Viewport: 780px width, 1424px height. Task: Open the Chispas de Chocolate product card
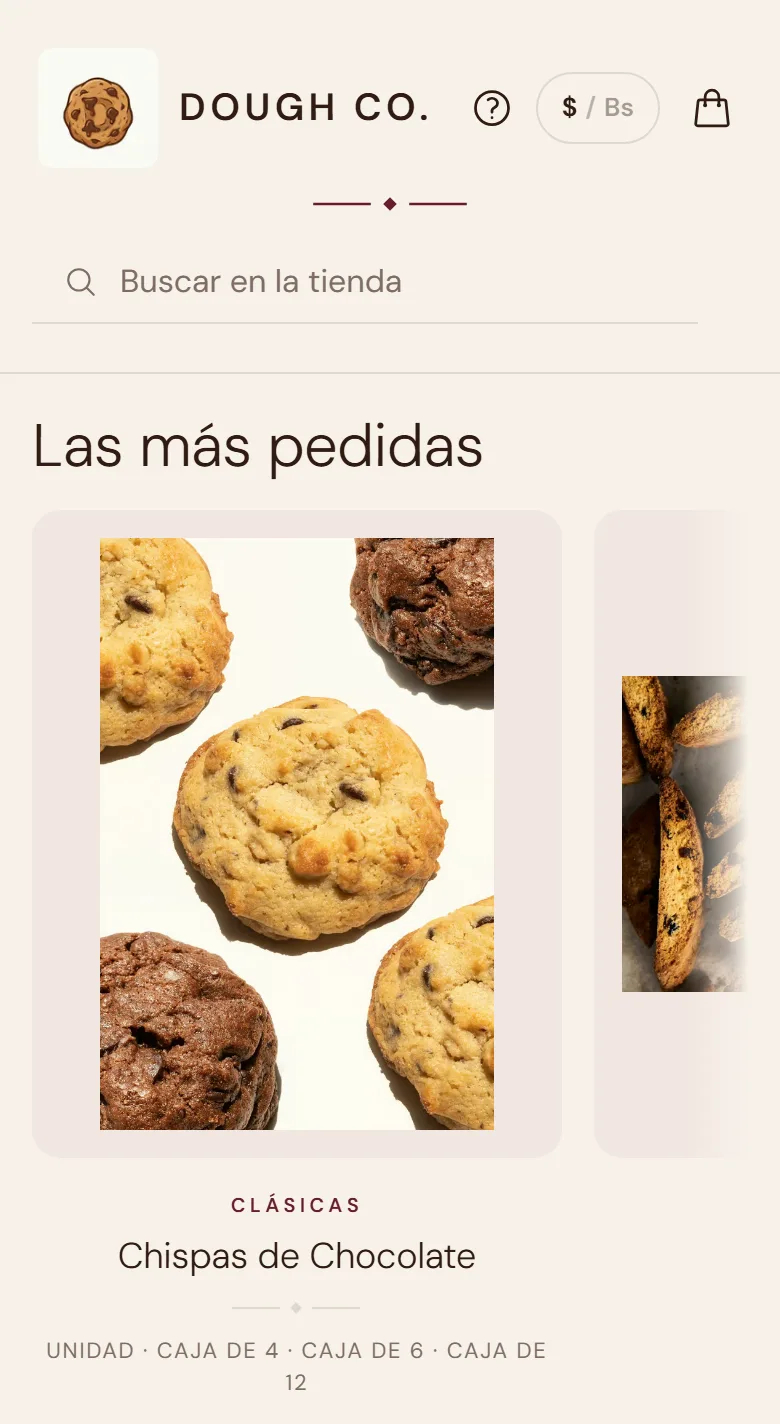[297, 834]
